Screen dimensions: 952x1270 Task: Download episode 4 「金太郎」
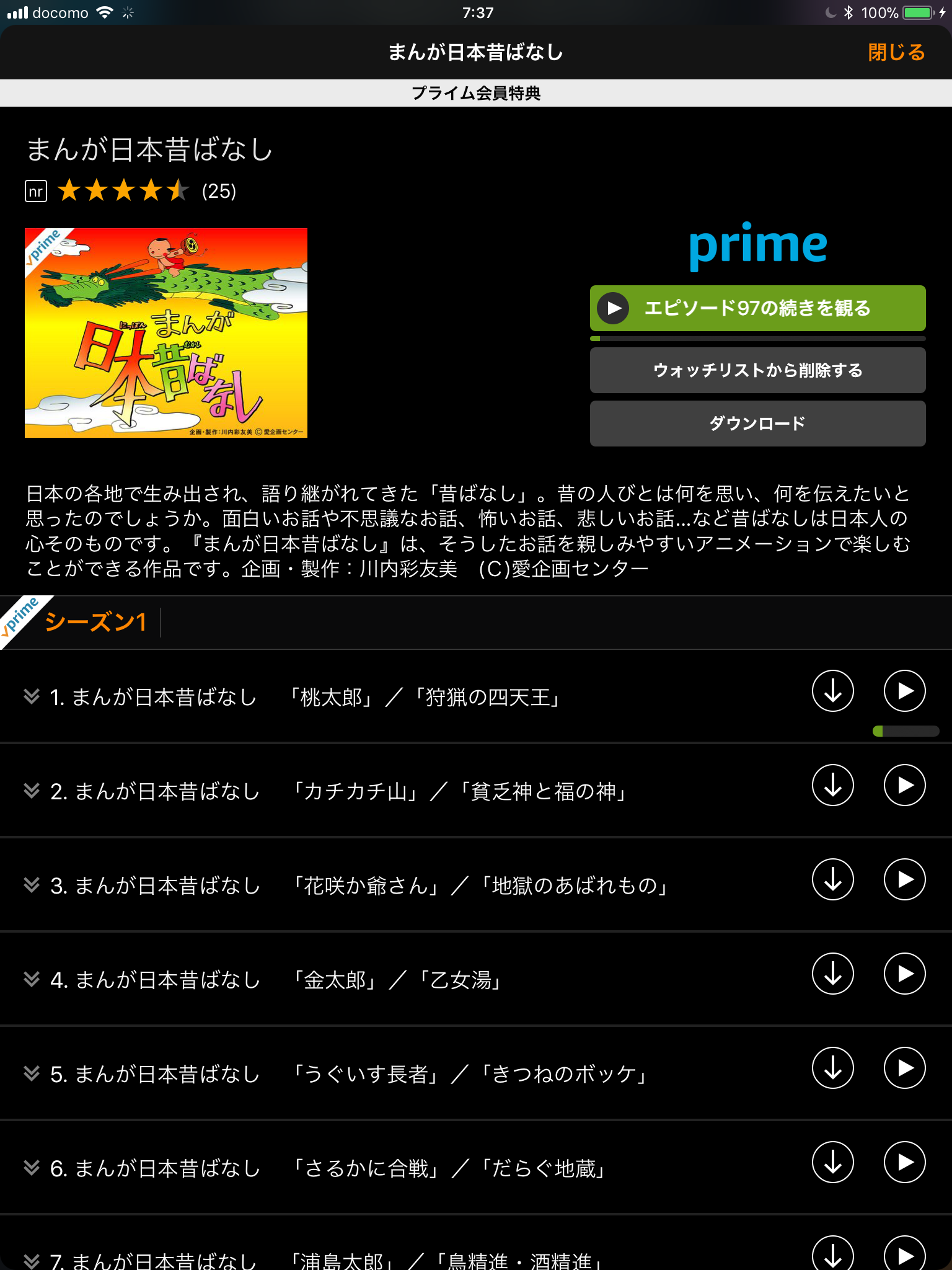click(x=832, y=974)
